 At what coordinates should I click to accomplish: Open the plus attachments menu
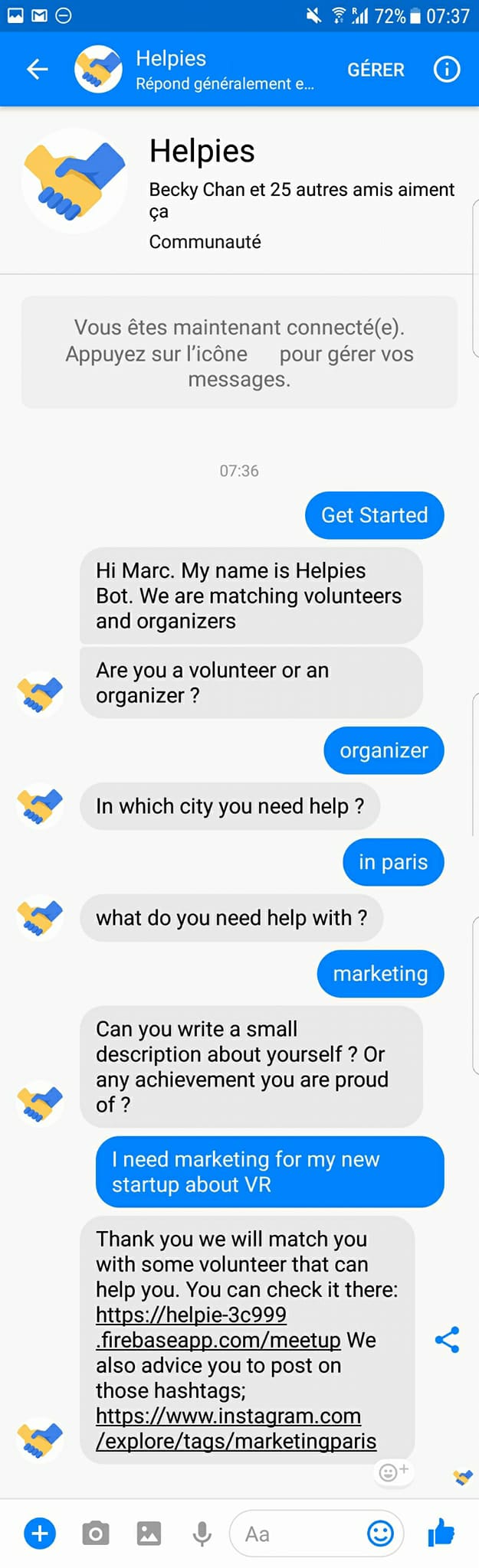click(x=40, y=1534)
